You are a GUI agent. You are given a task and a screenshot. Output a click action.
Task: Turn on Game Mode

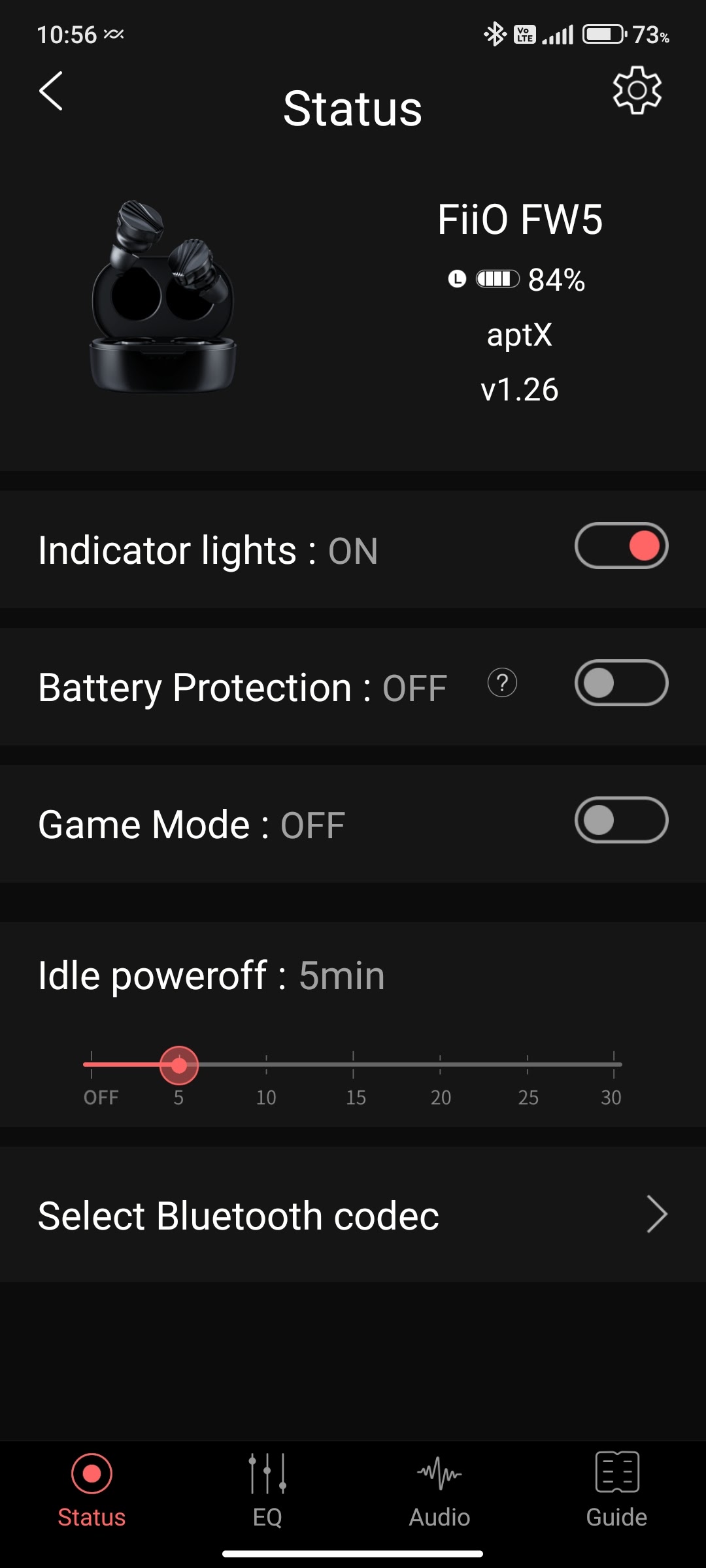pos(621,820)
